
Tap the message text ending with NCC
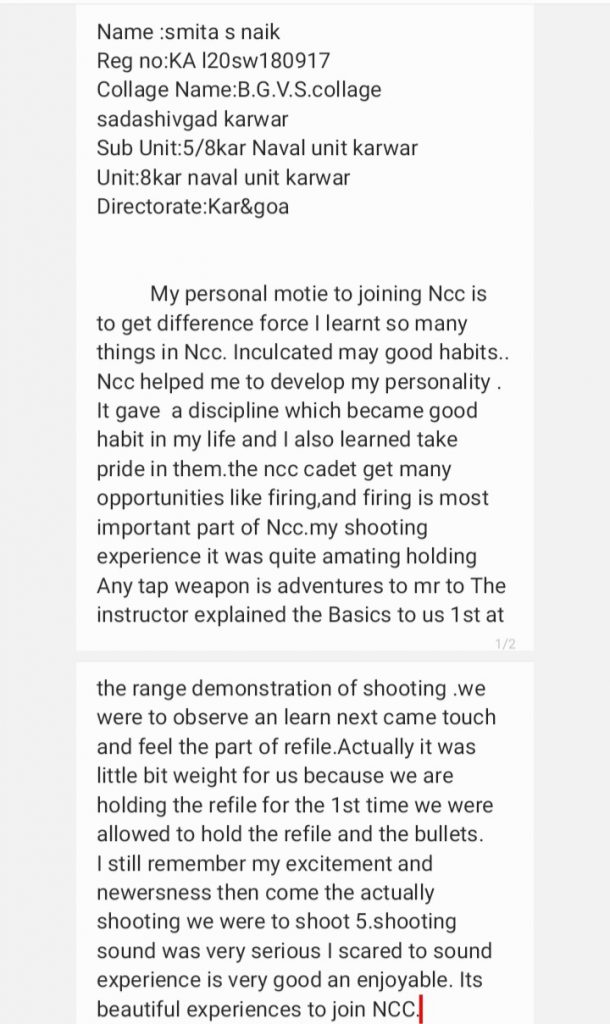point(296,848)
